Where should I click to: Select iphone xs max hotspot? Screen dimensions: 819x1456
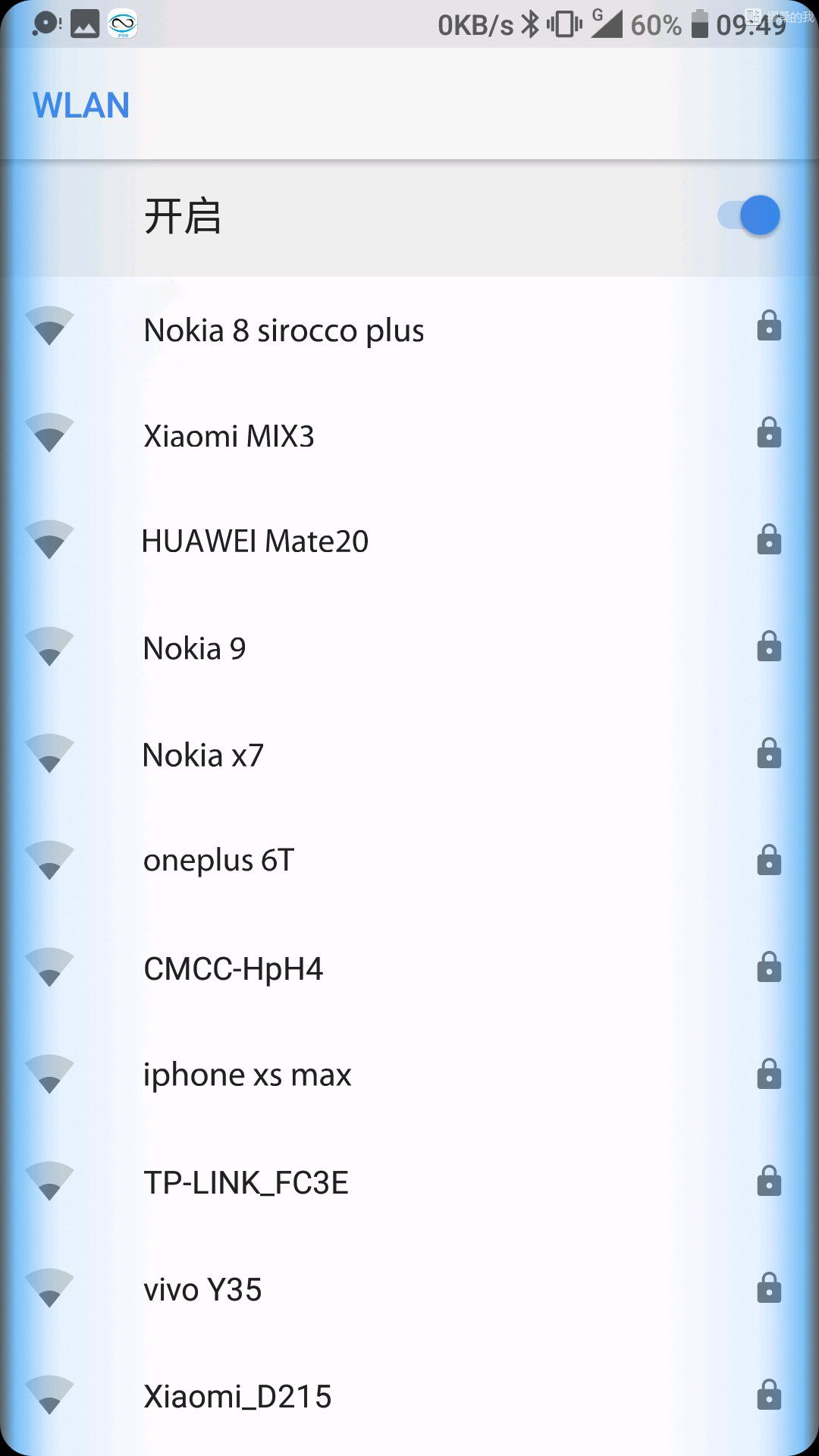click(409, 1076)
